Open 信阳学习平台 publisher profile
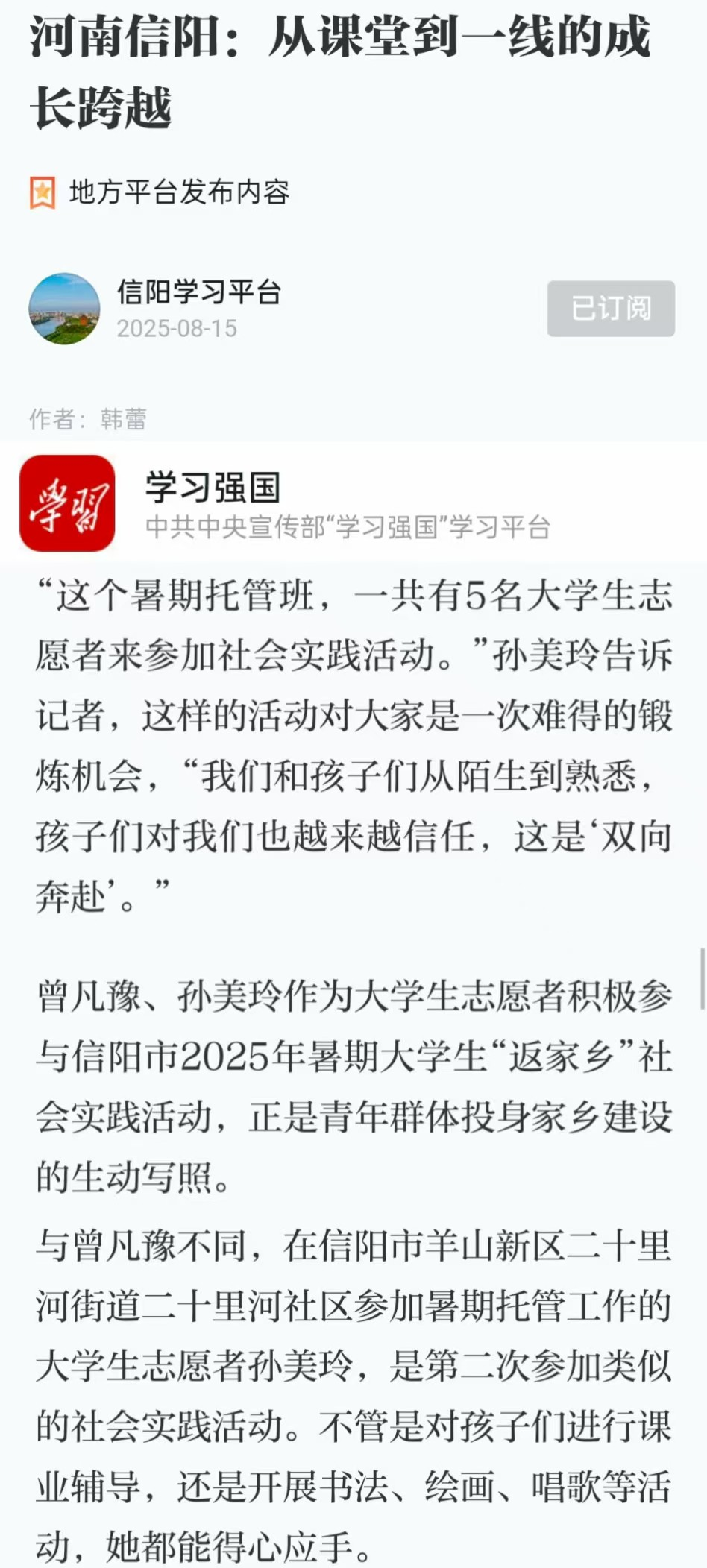The height and width of the screenshot is (1568, 707). click(198, 292)
